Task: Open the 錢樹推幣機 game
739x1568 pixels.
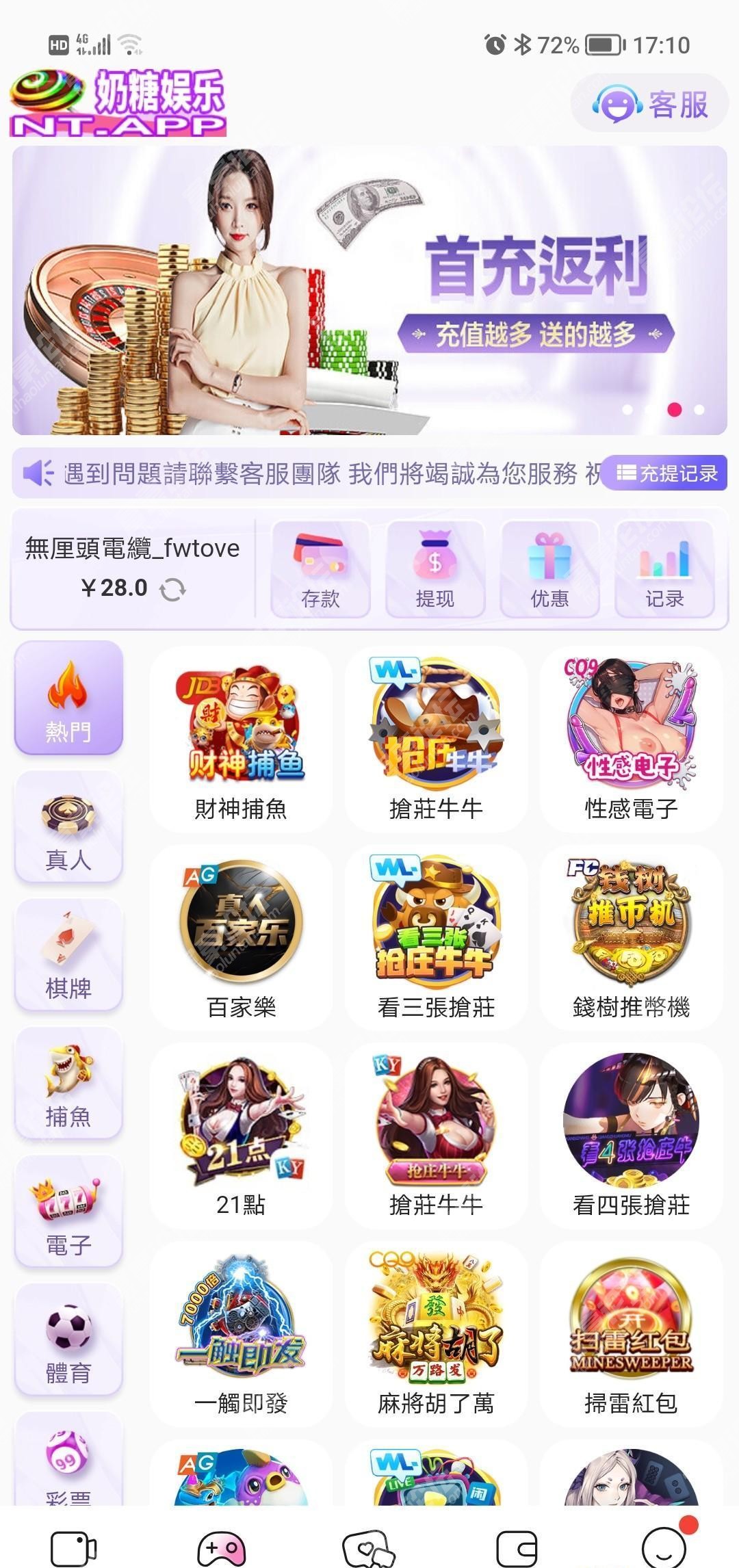Action: point(631,937)
